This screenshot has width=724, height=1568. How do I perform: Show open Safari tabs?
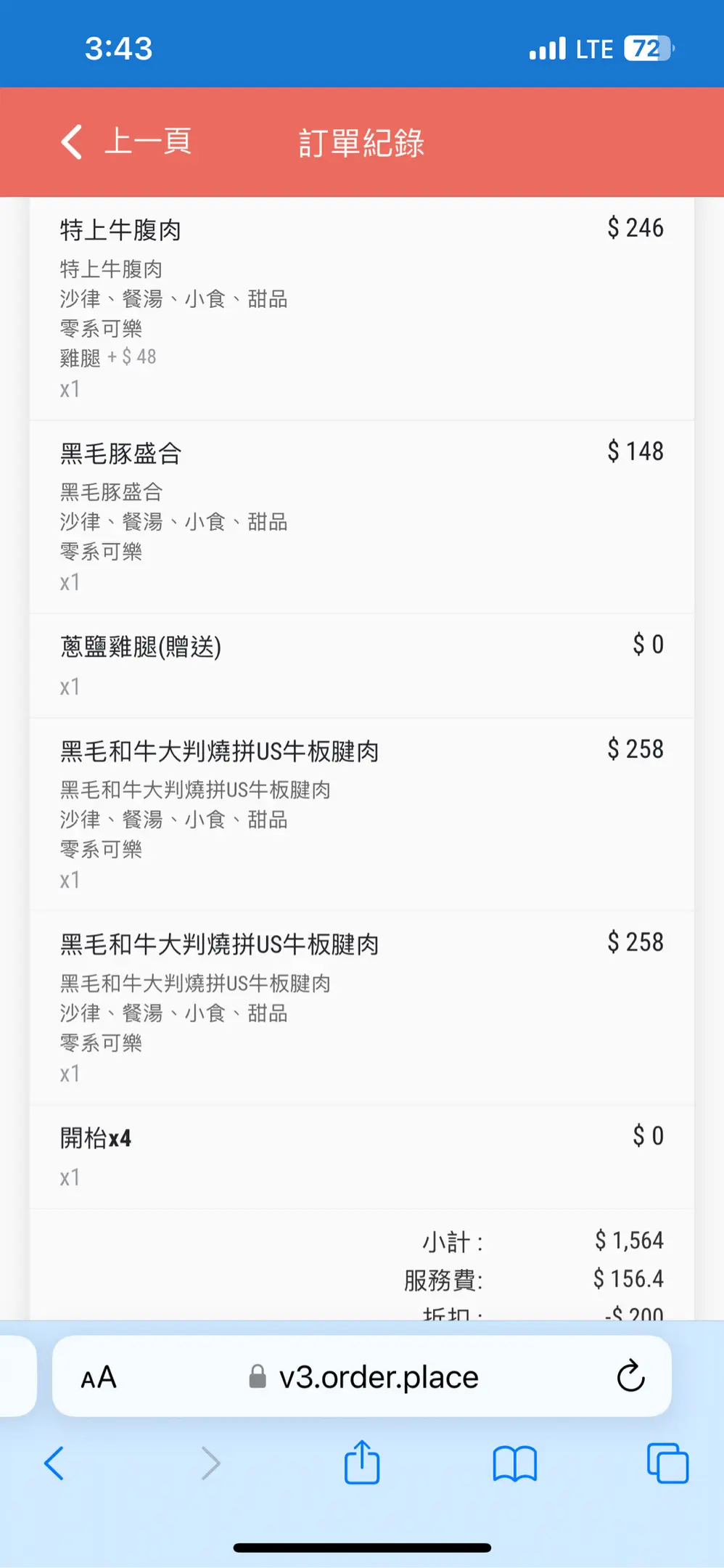(667, 1463)
